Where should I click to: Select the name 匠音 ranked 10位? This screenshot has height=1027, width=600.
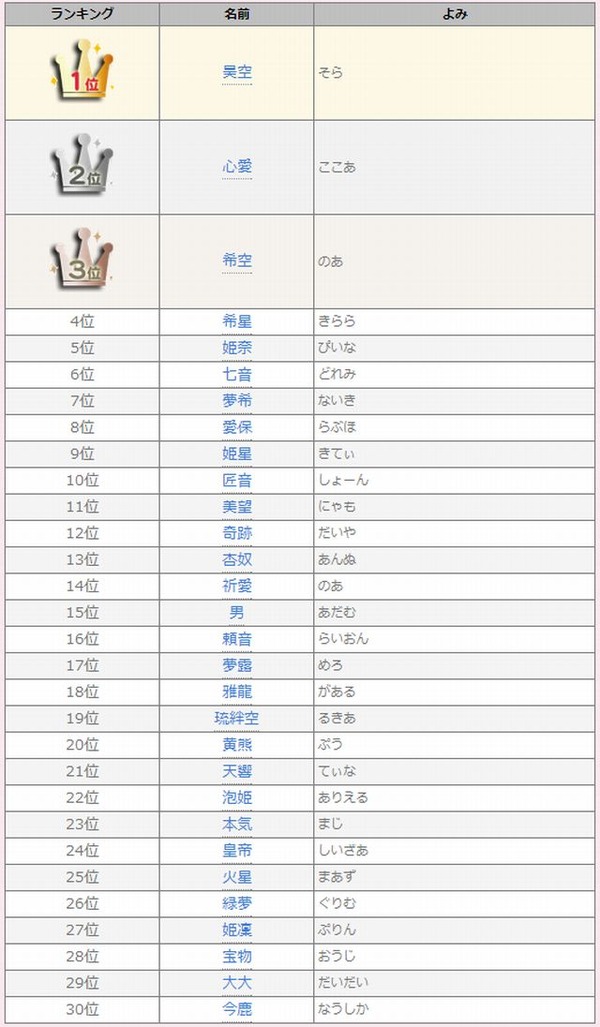[x=237, y=480]
